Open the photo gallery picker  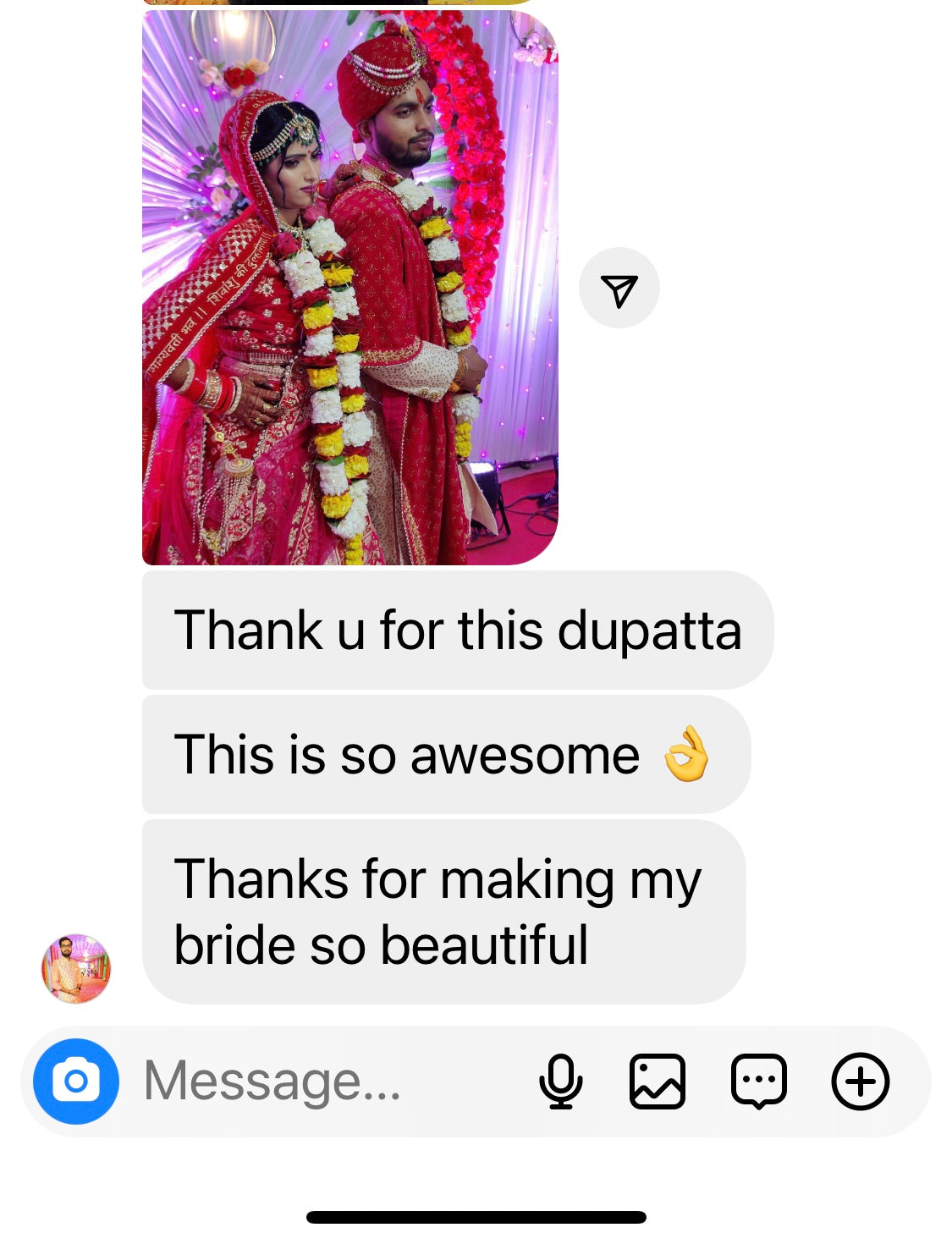coord(657,1081)
